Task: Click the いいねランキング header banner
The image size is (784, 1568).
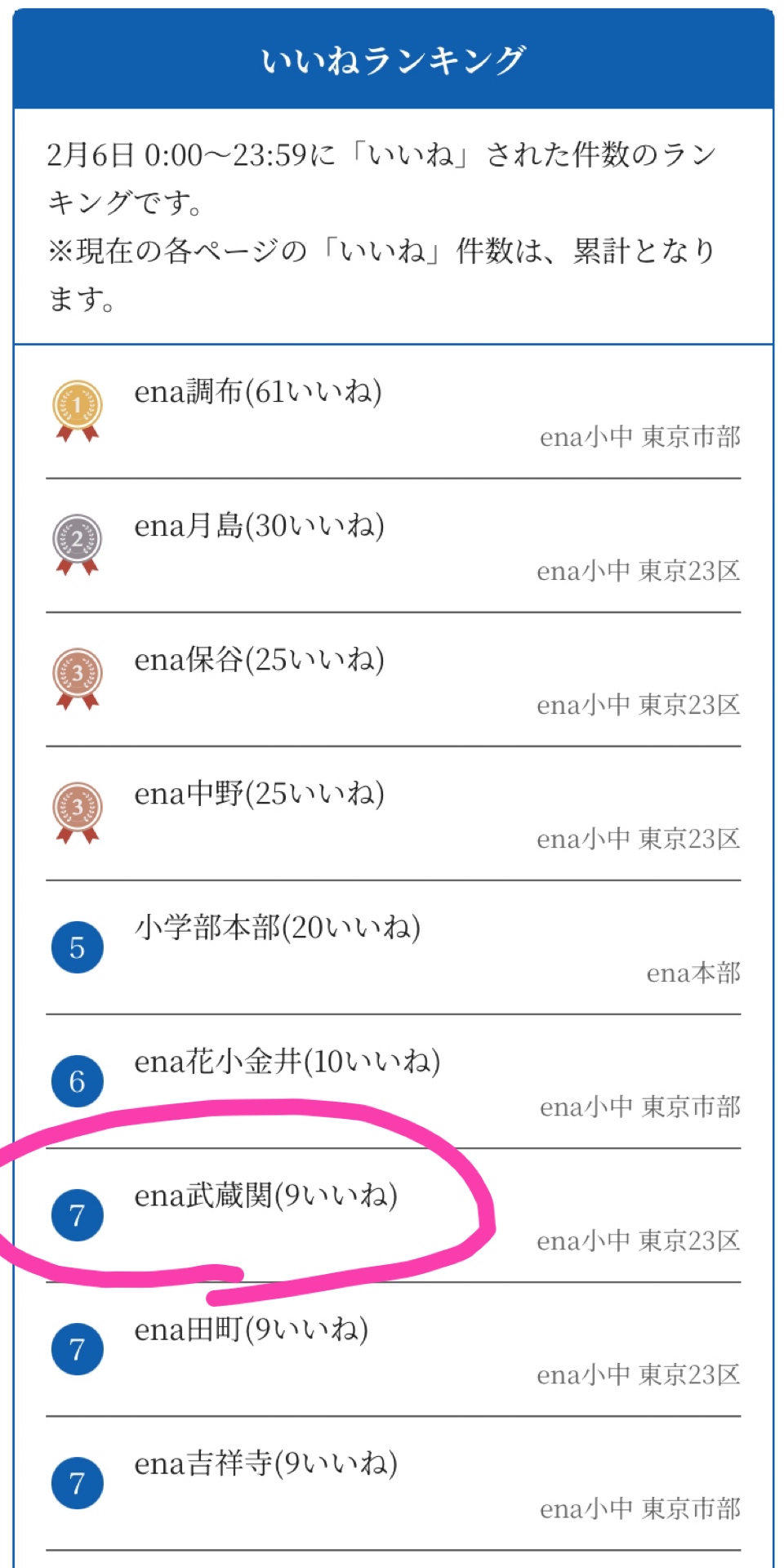Action: click(390, 59)
